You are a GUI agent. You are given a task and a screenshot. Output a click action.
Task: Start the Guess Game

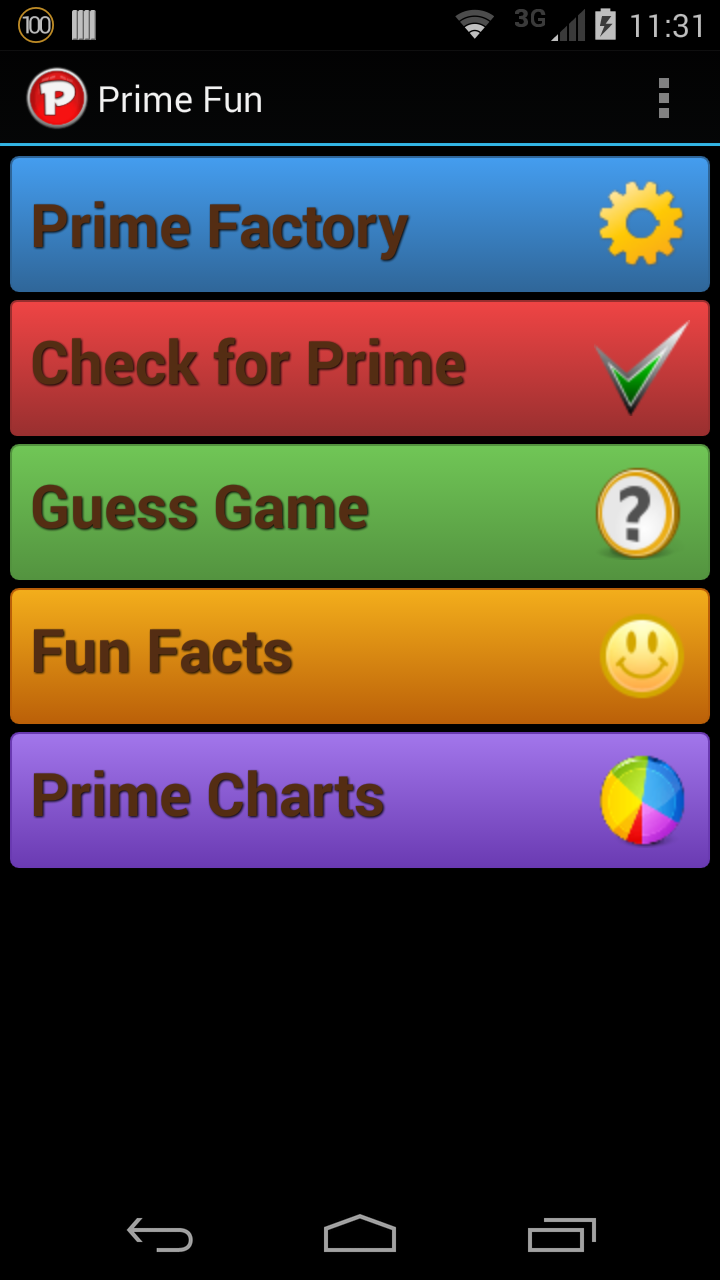[300, 511]
